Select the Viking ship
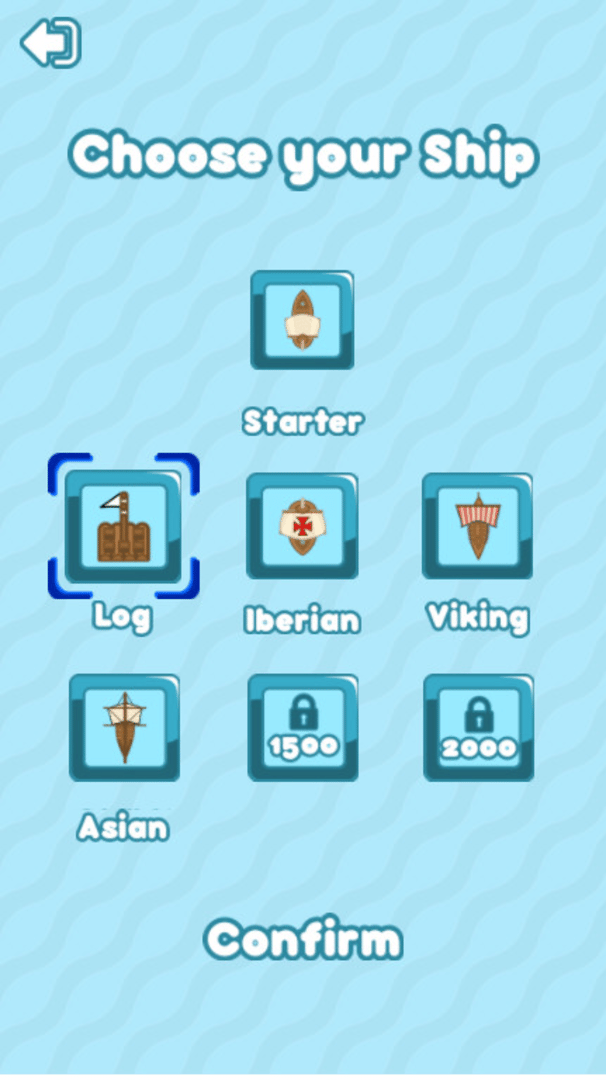The image size is (606, 1080). 477,526
